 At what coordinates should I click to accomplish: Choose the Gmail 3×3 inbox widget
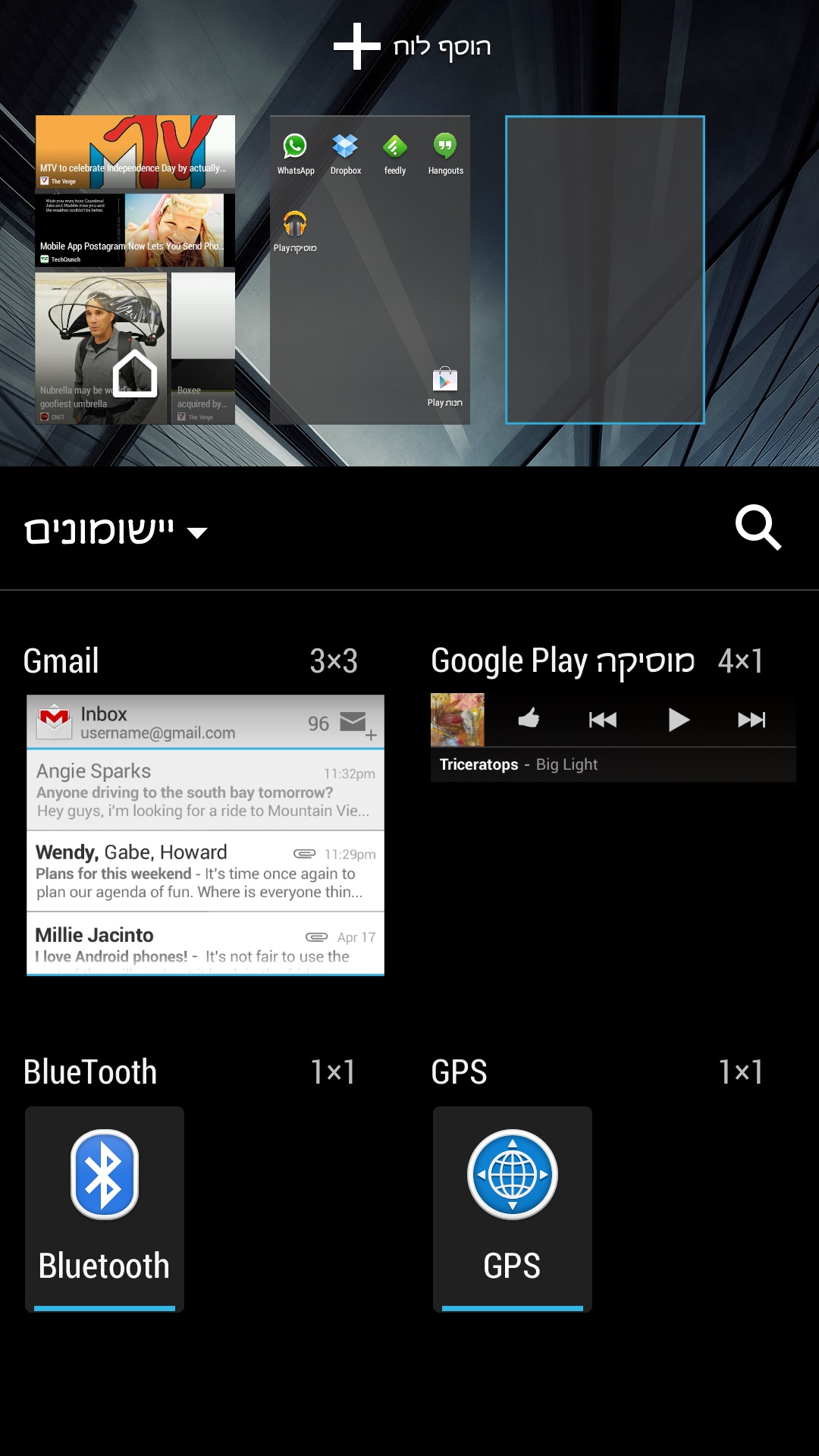coord(205,834)
